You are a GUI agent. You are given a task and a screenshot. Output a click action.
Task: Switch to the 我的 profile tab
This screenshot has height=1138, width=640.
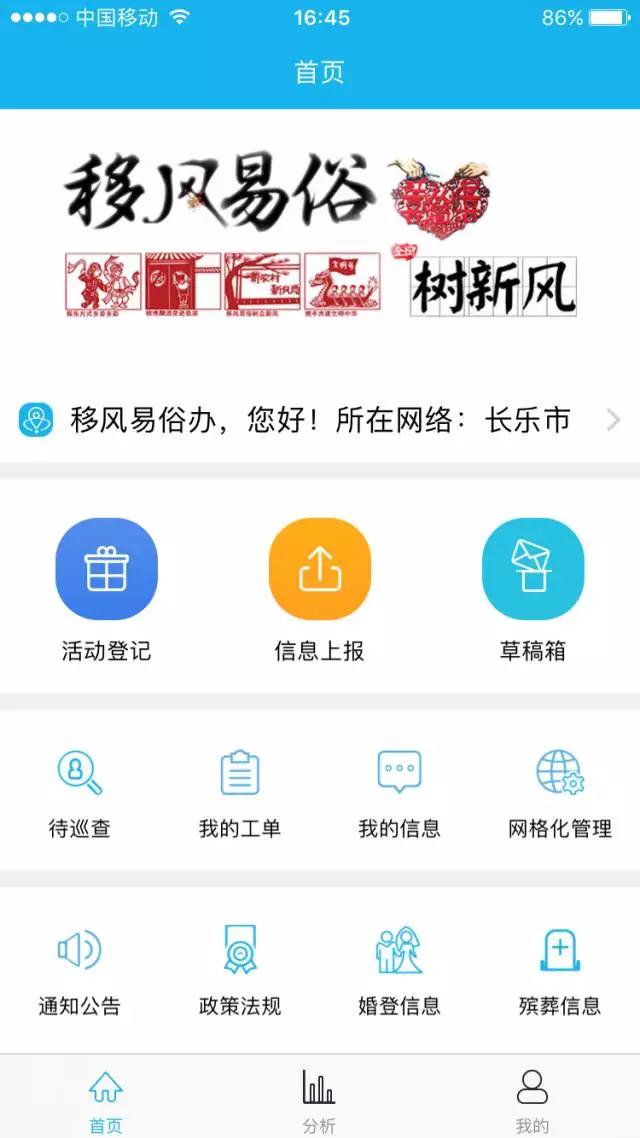tap(532, 1098)
